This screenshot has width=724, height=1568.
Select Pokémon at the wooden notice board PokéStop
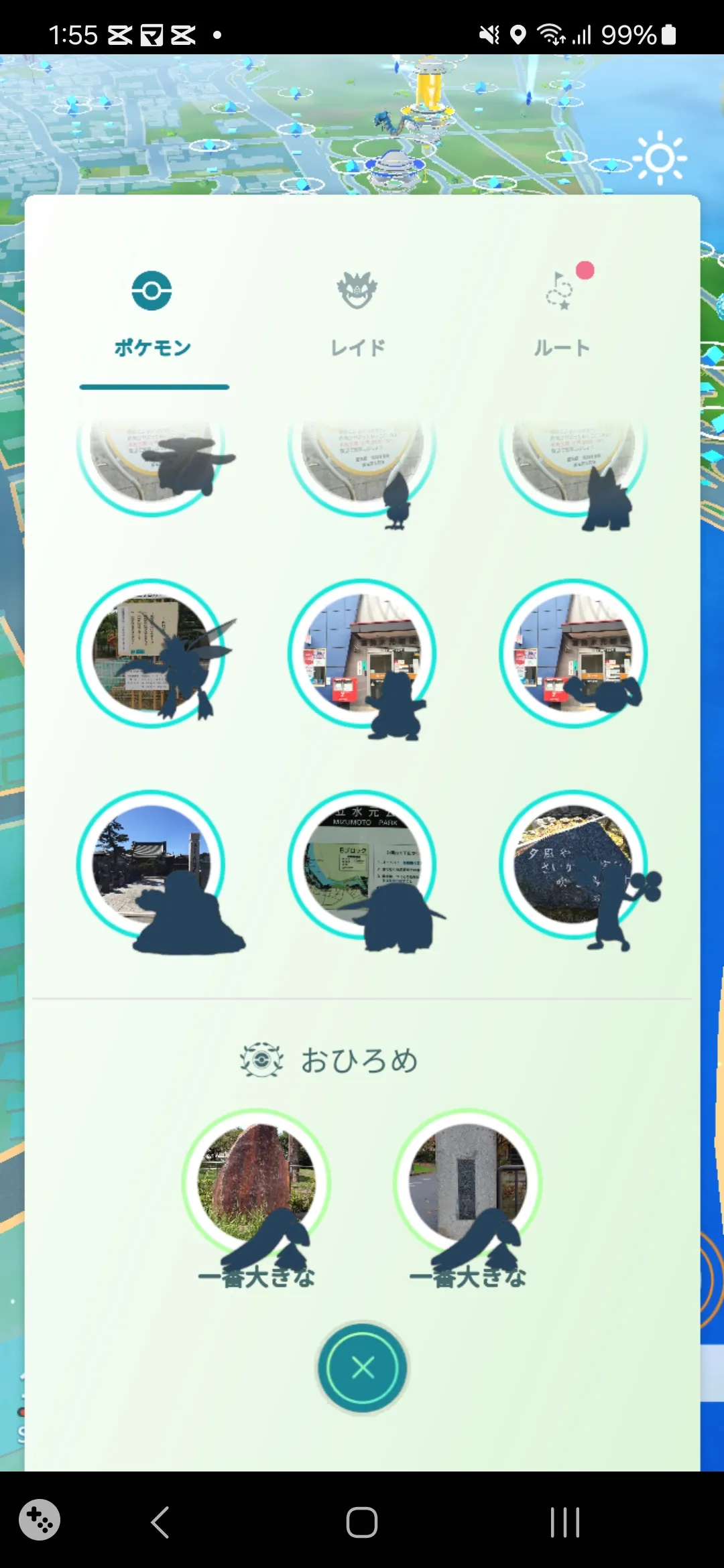pyautogui.click(x=152, y=653)
